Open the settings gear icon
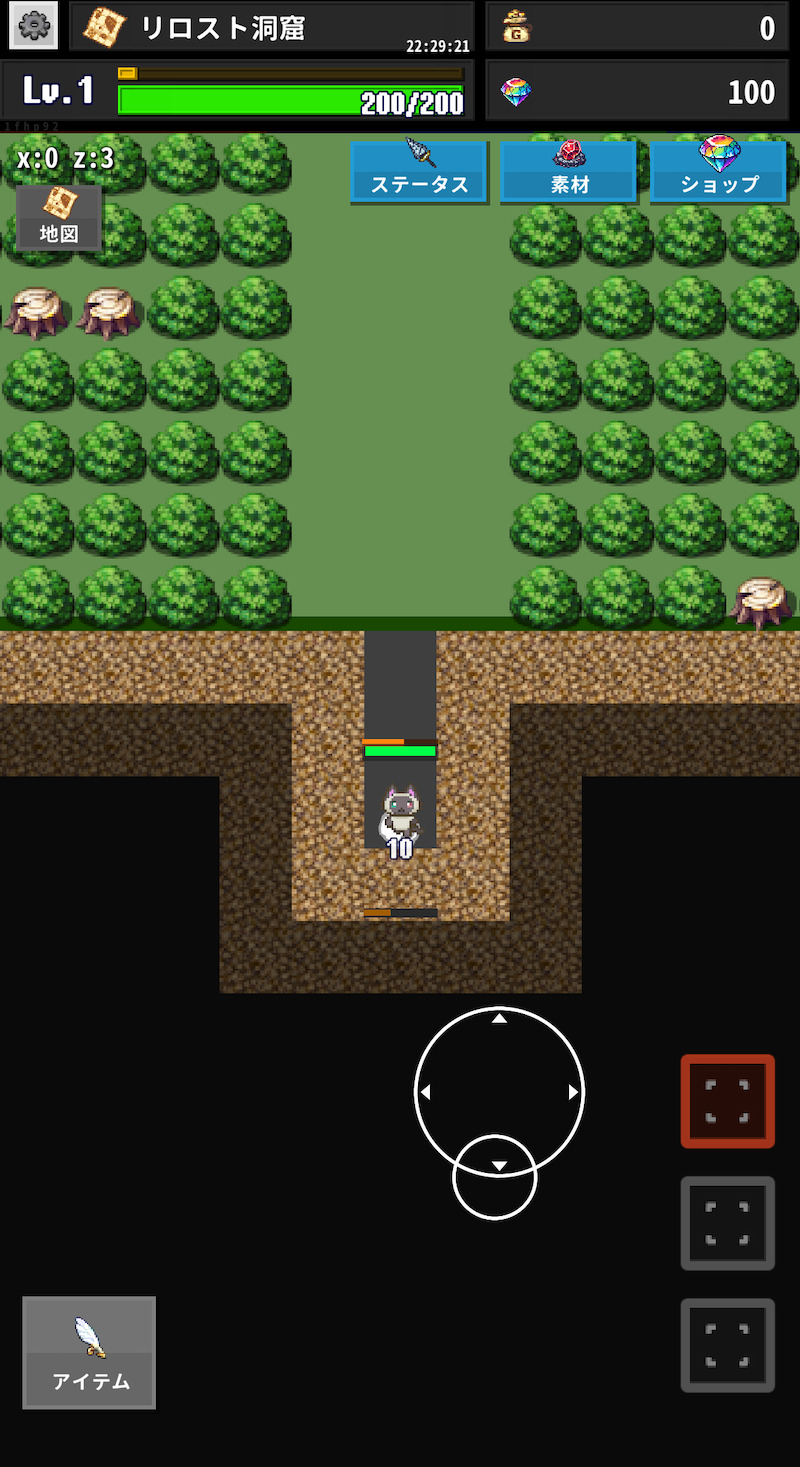This screenshot has height=1467, width=800. pyautogui.click(x=33, y=26)
